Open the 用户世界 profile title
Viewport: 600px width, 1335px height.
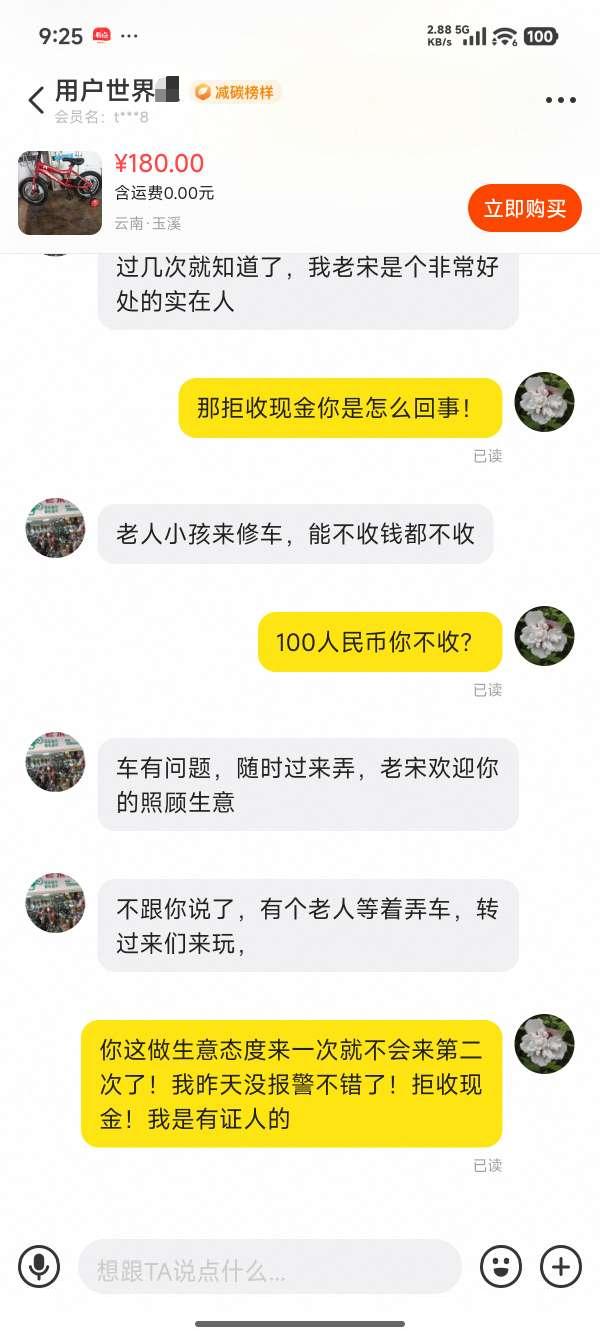pos(105,91)
